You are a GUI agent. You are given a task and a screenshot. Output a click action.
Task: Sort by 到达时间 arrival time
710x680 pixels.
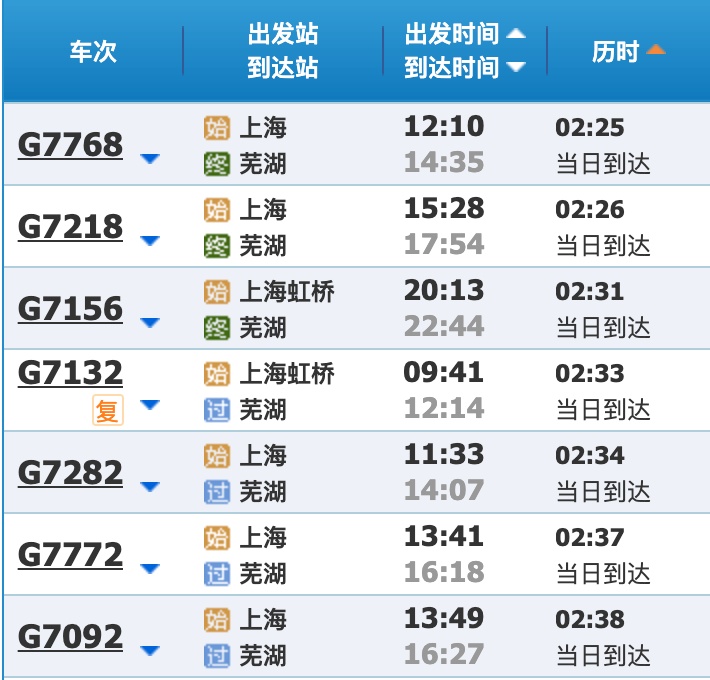tap(465, 68)
